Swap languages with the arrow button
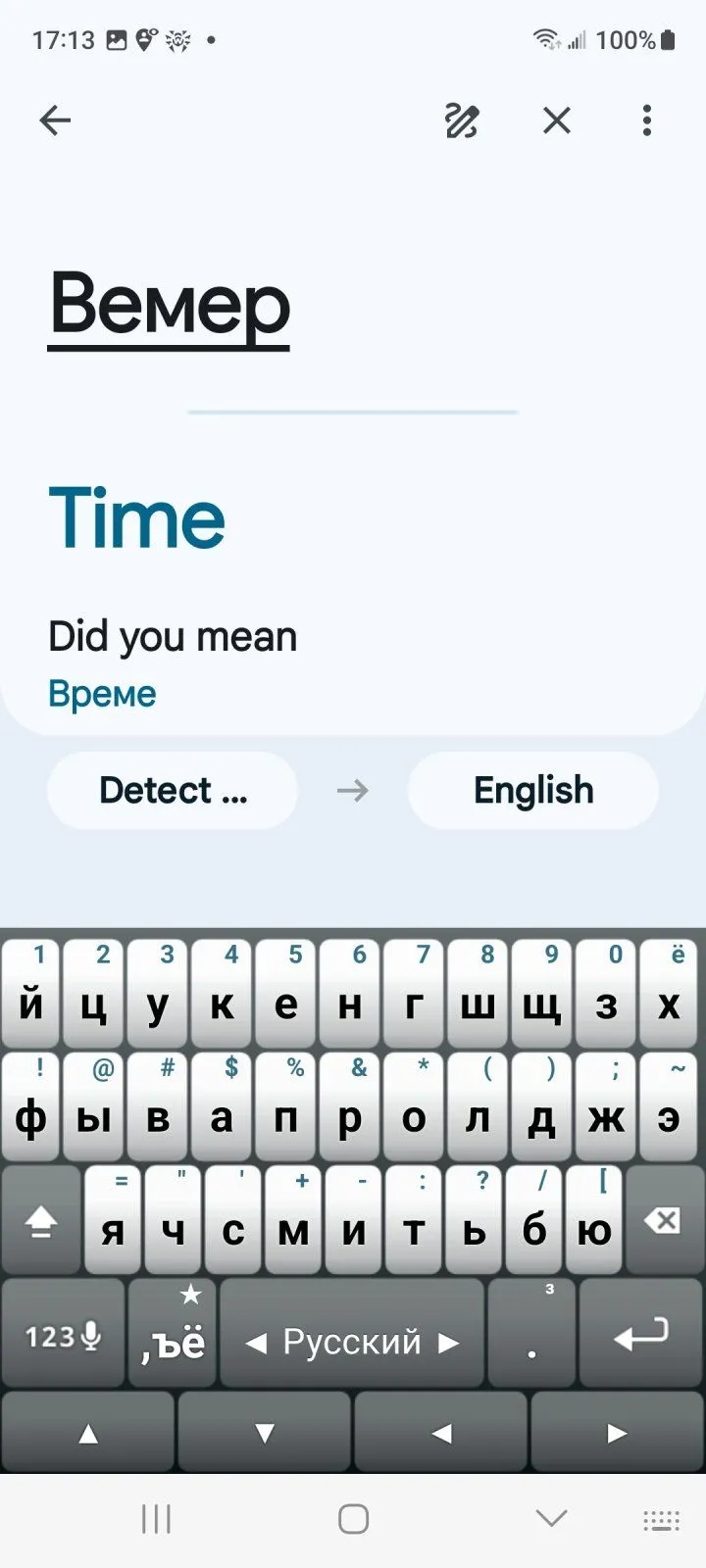Viewport: 706px width, 1568px height. (x=353, y=790)
